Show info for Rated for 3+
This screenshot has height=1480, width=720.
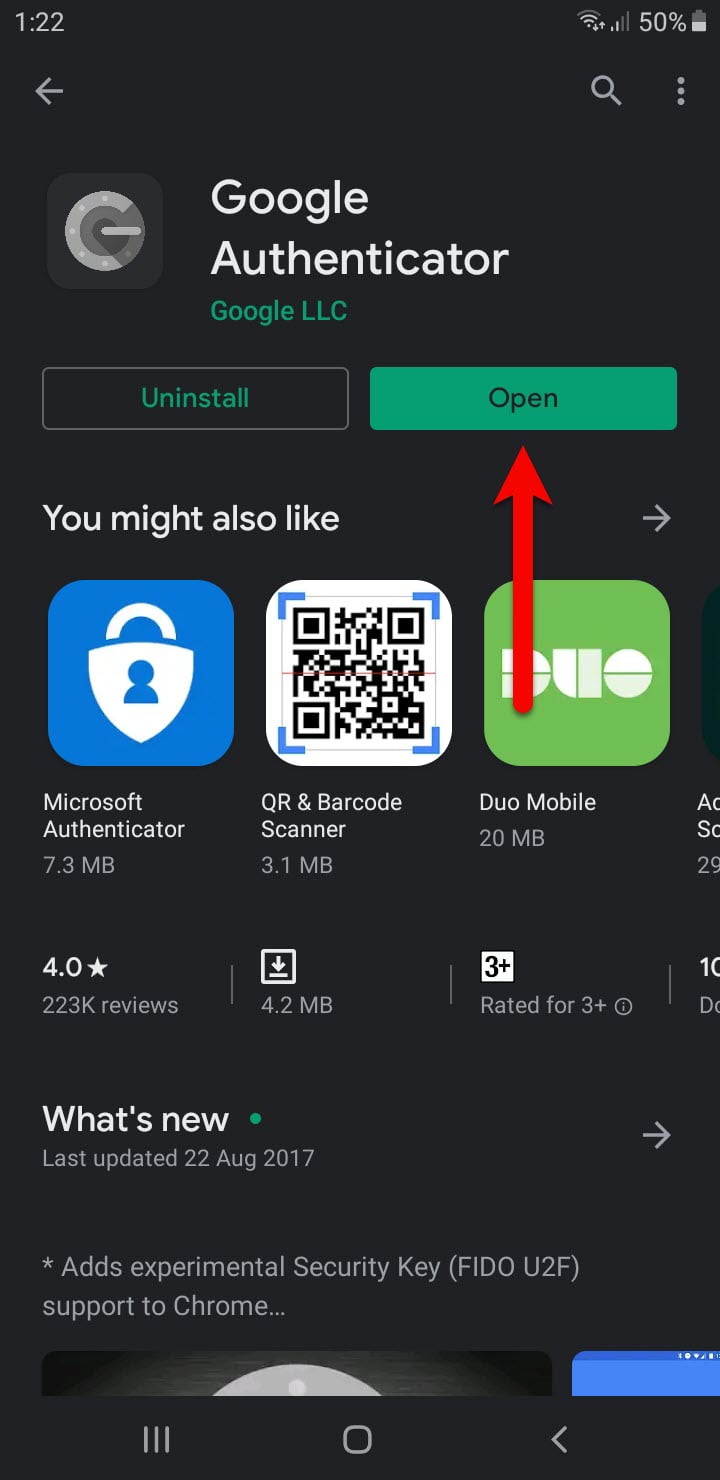click(623, 1006)
